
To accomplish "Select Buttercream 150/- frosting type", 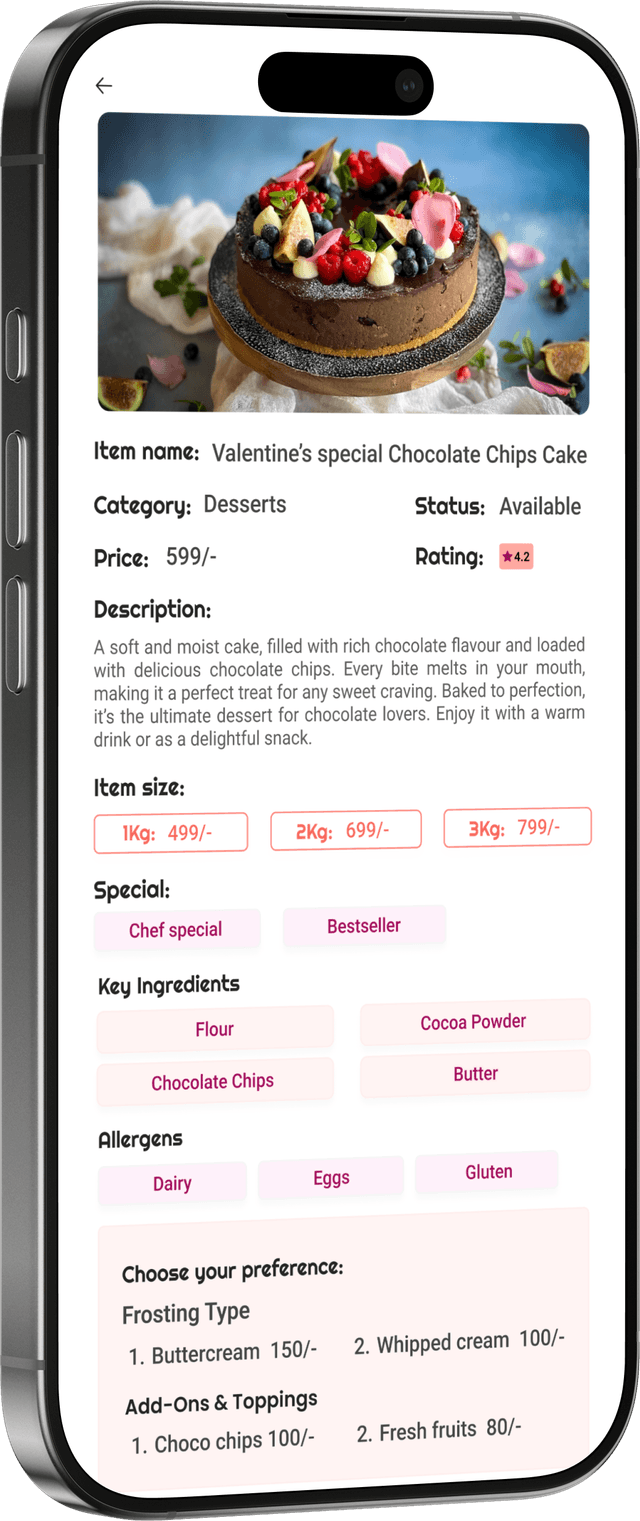I will click(x=222, y=1353).
